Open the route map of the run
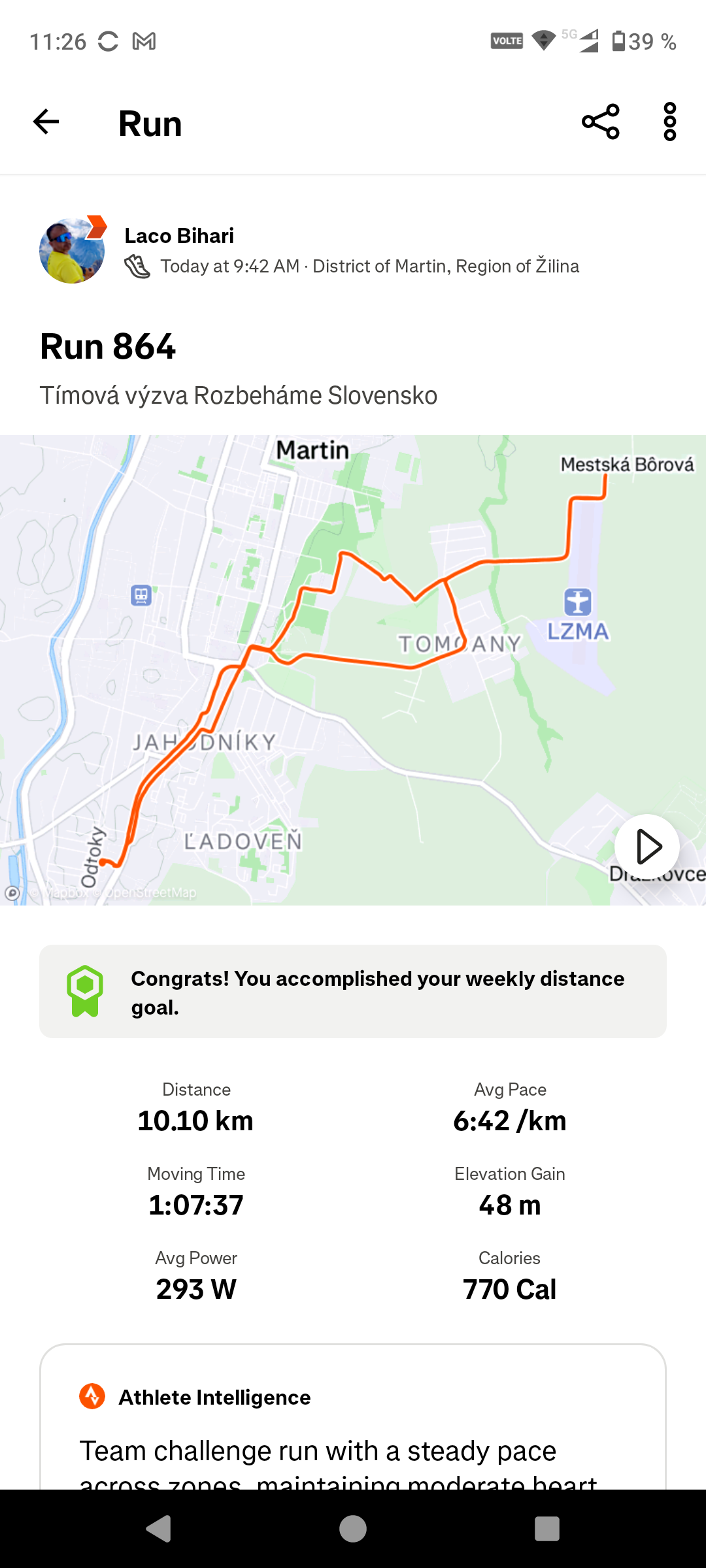This screenshot has width=706, height=1568. point(353,670)
